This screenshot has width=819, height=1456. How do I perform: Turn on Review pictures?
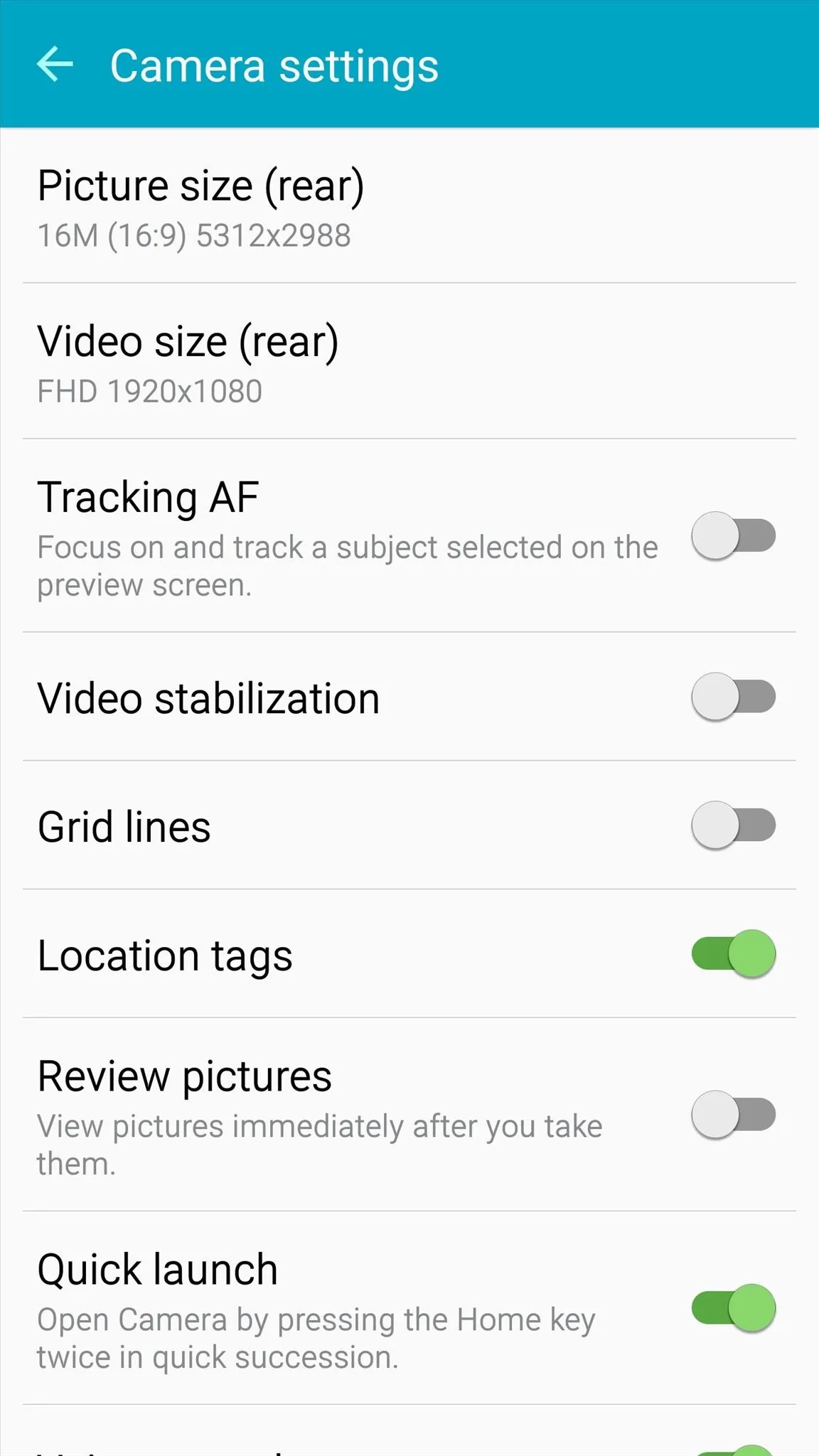(733, 1114)
